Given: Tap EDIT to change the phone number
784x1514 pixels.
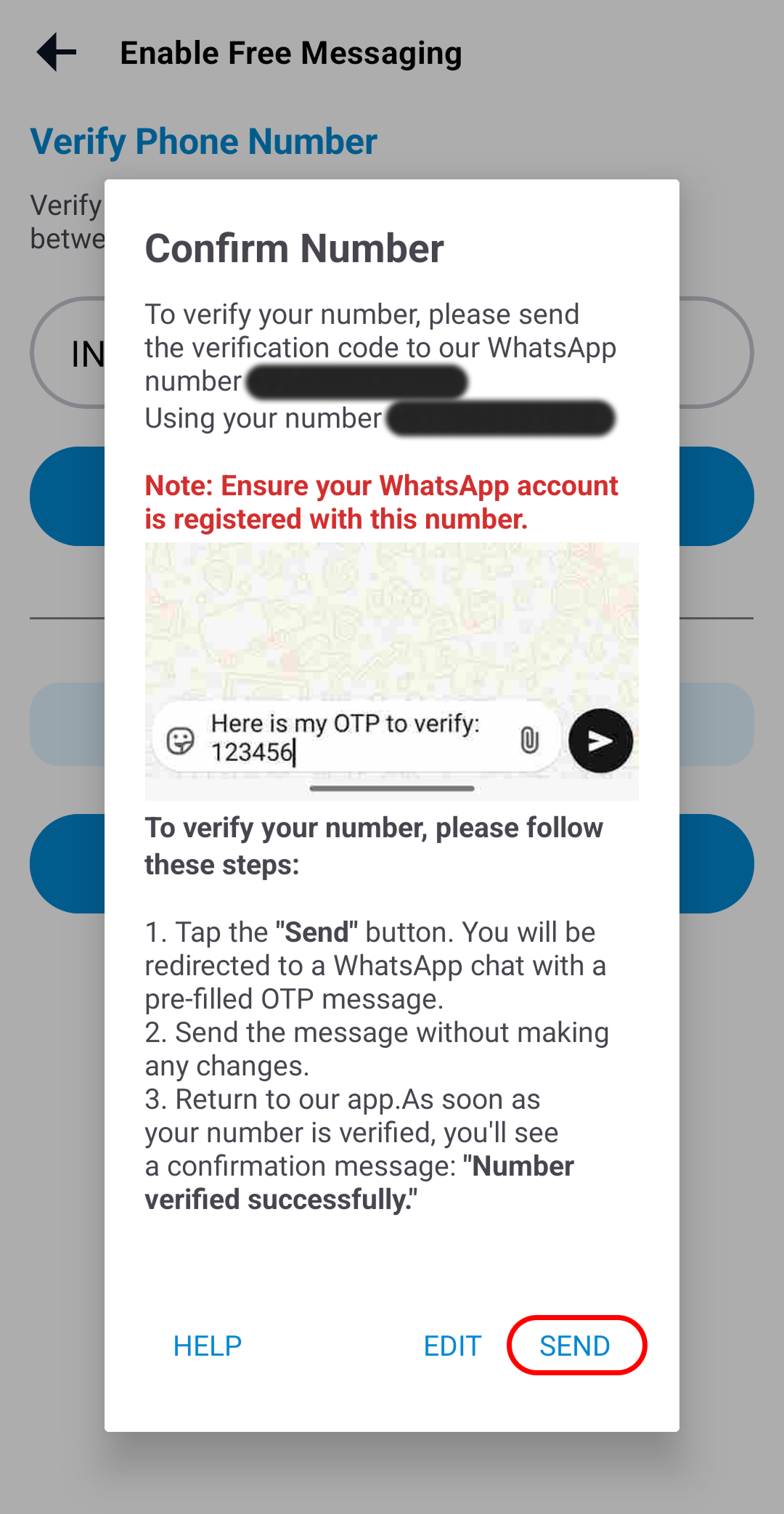Looking at the screenshot, I should pyautogui.click(x=452, y=1346).
